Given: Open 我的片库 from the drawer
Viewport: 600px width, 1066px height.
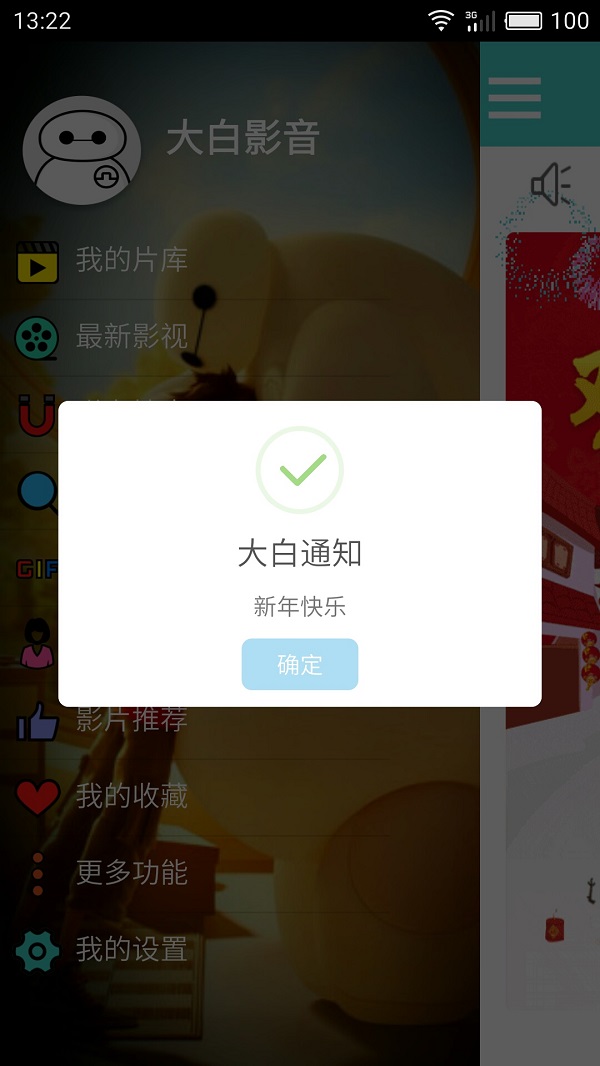Looking at the screenshot, I should tap(131, 261).
